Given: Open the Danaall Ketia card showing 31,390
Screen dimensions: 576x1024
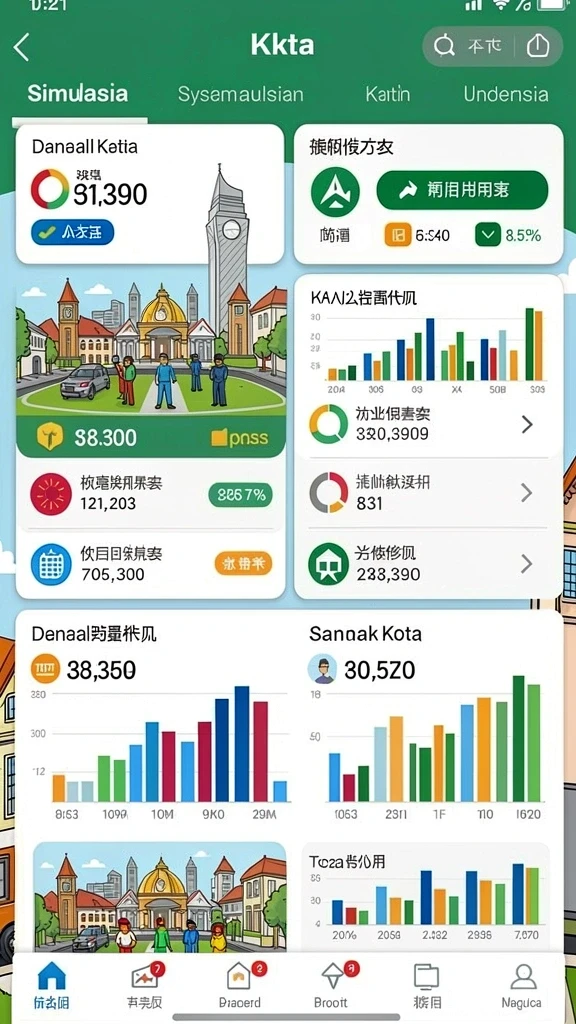Looking at the screenshot, I should [x=150, y=194].
